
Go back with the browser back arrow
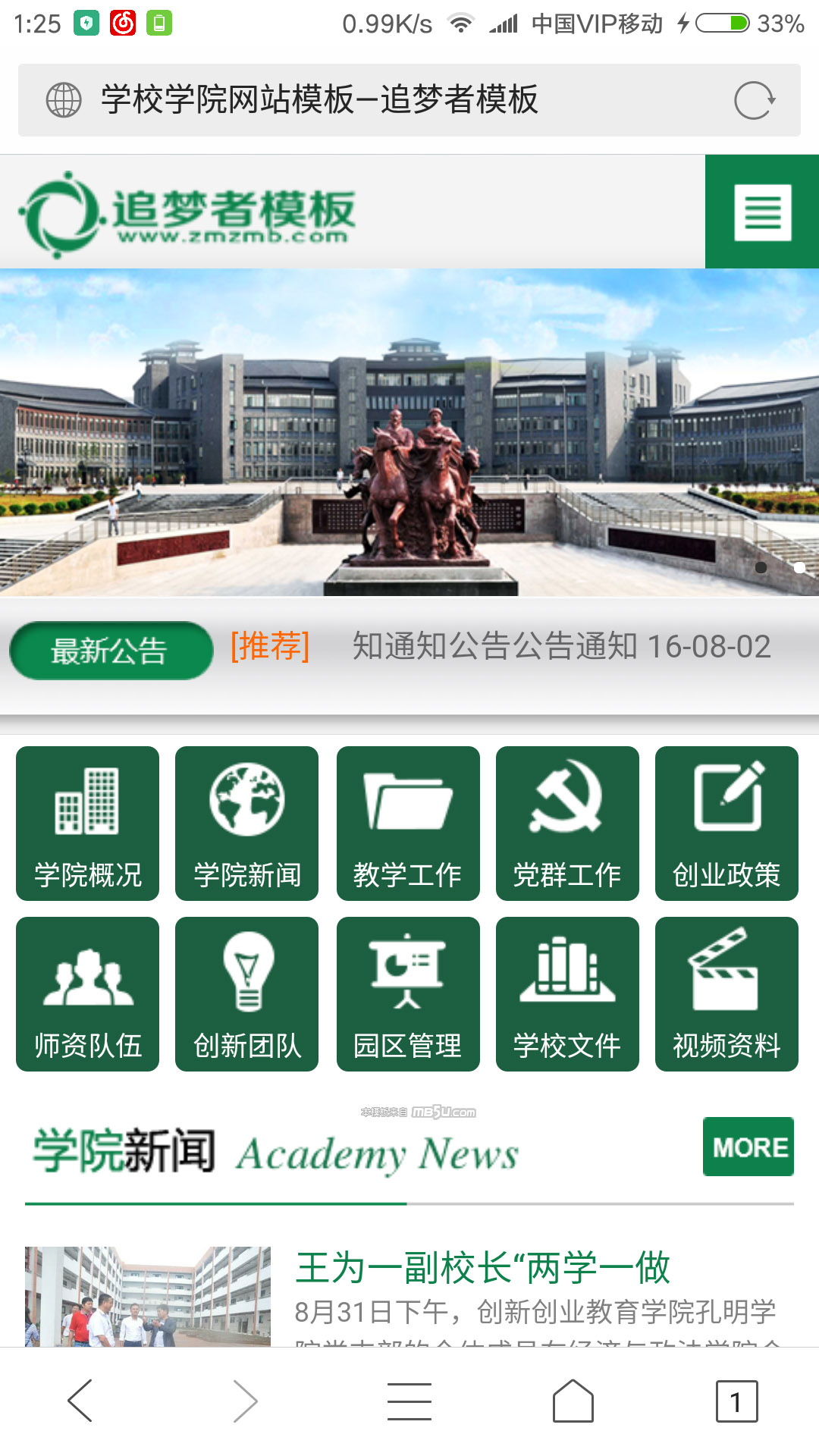pos(80,1401)
